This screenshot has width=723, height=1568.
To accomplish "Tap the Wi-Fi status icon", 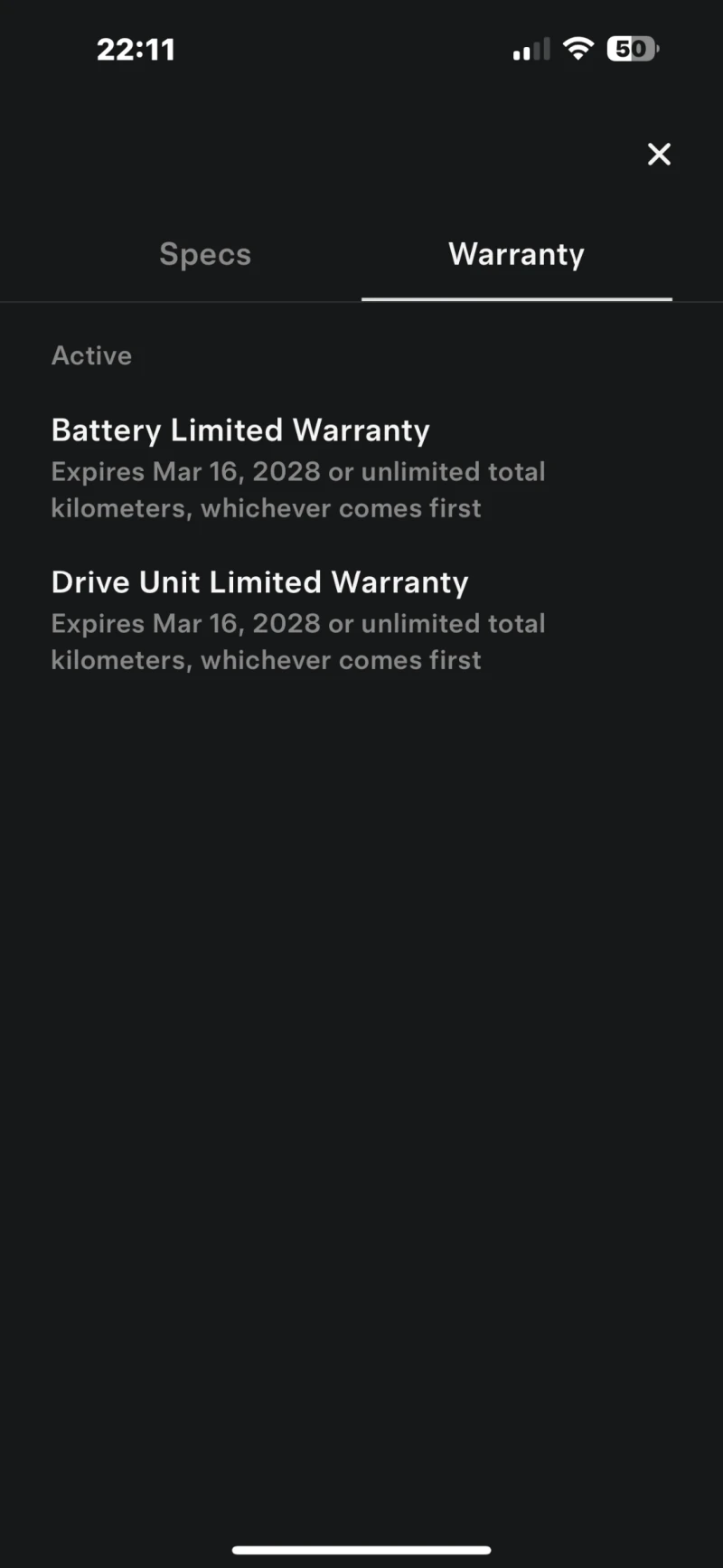I will [x=578, y=48].
